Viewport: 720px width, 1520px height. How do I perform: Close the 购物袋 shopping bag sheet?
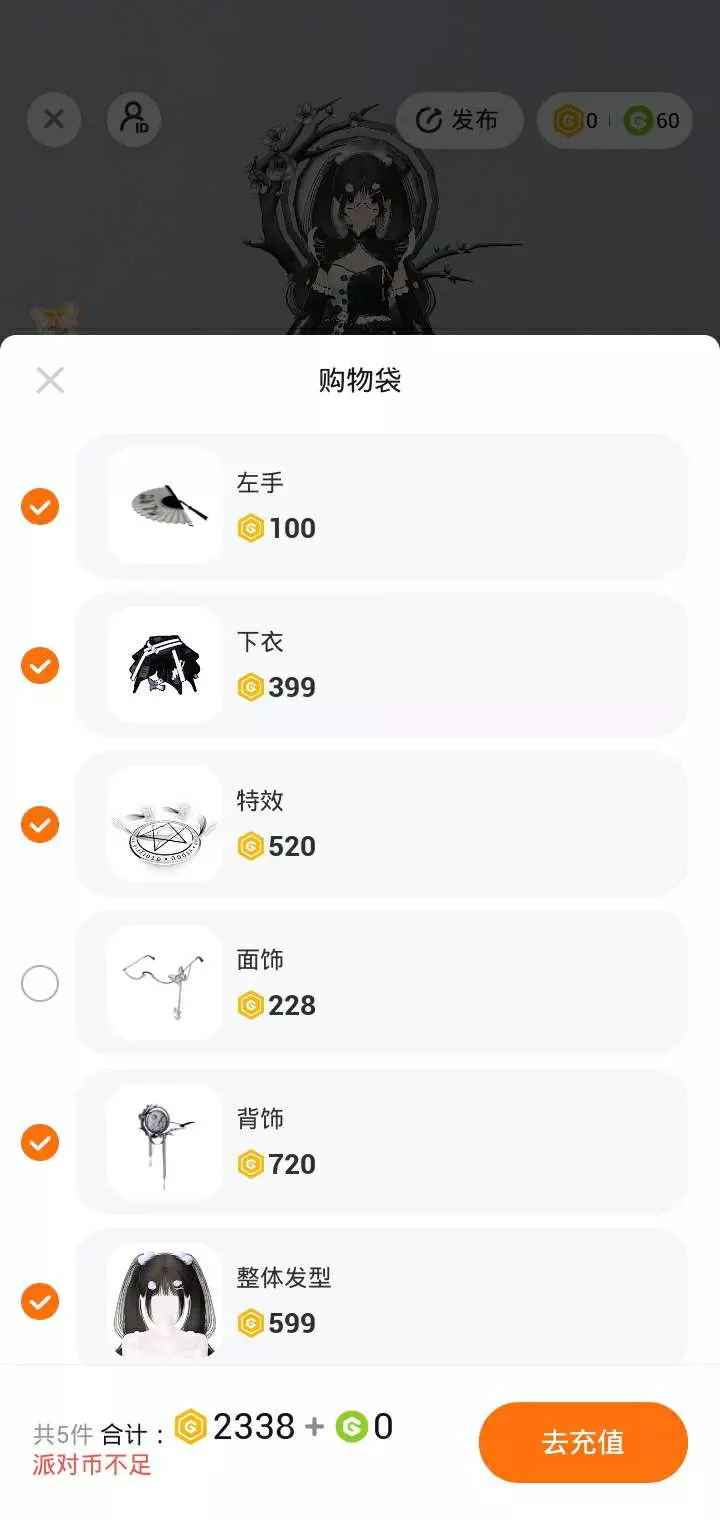[x=50, y=380]
